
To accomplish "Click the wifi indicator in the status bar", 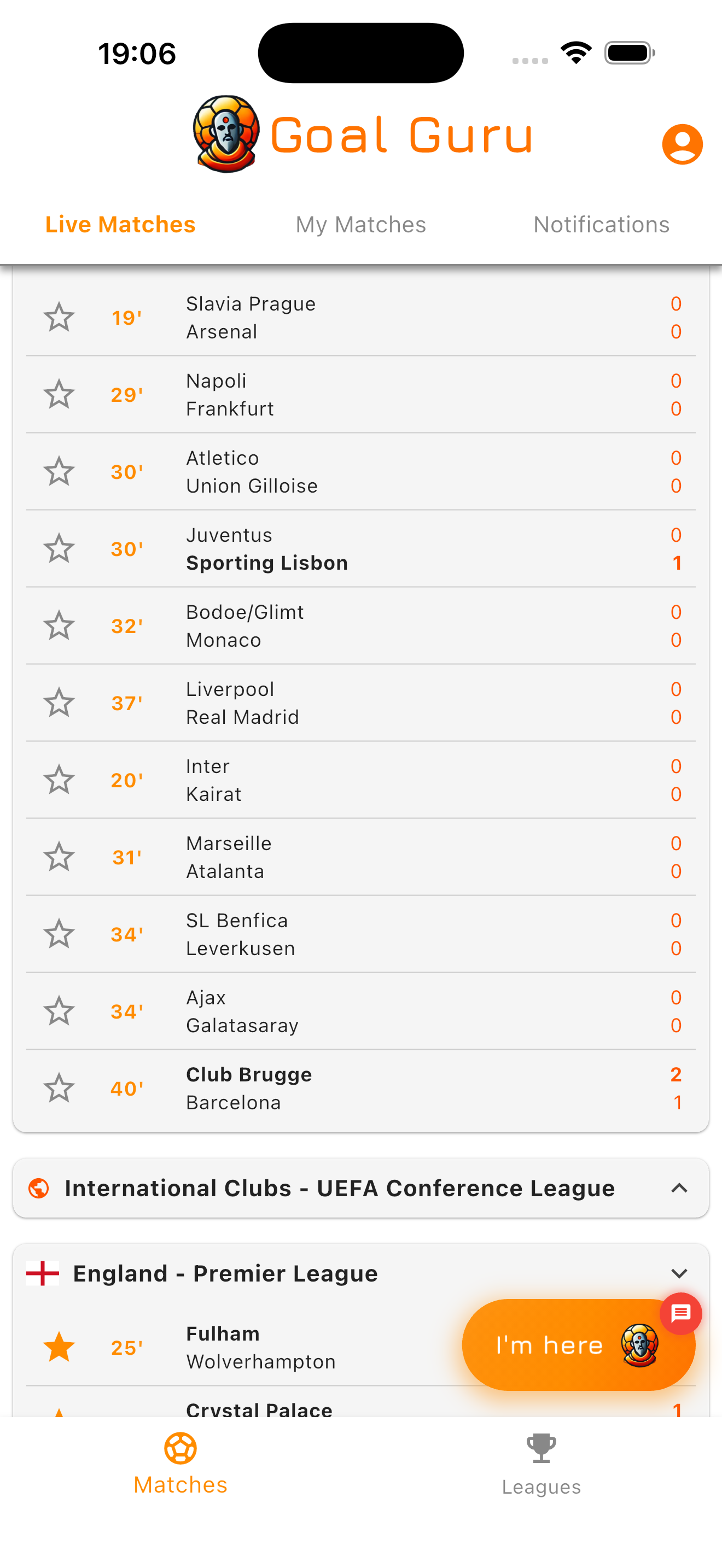I will tap(576, 52).
